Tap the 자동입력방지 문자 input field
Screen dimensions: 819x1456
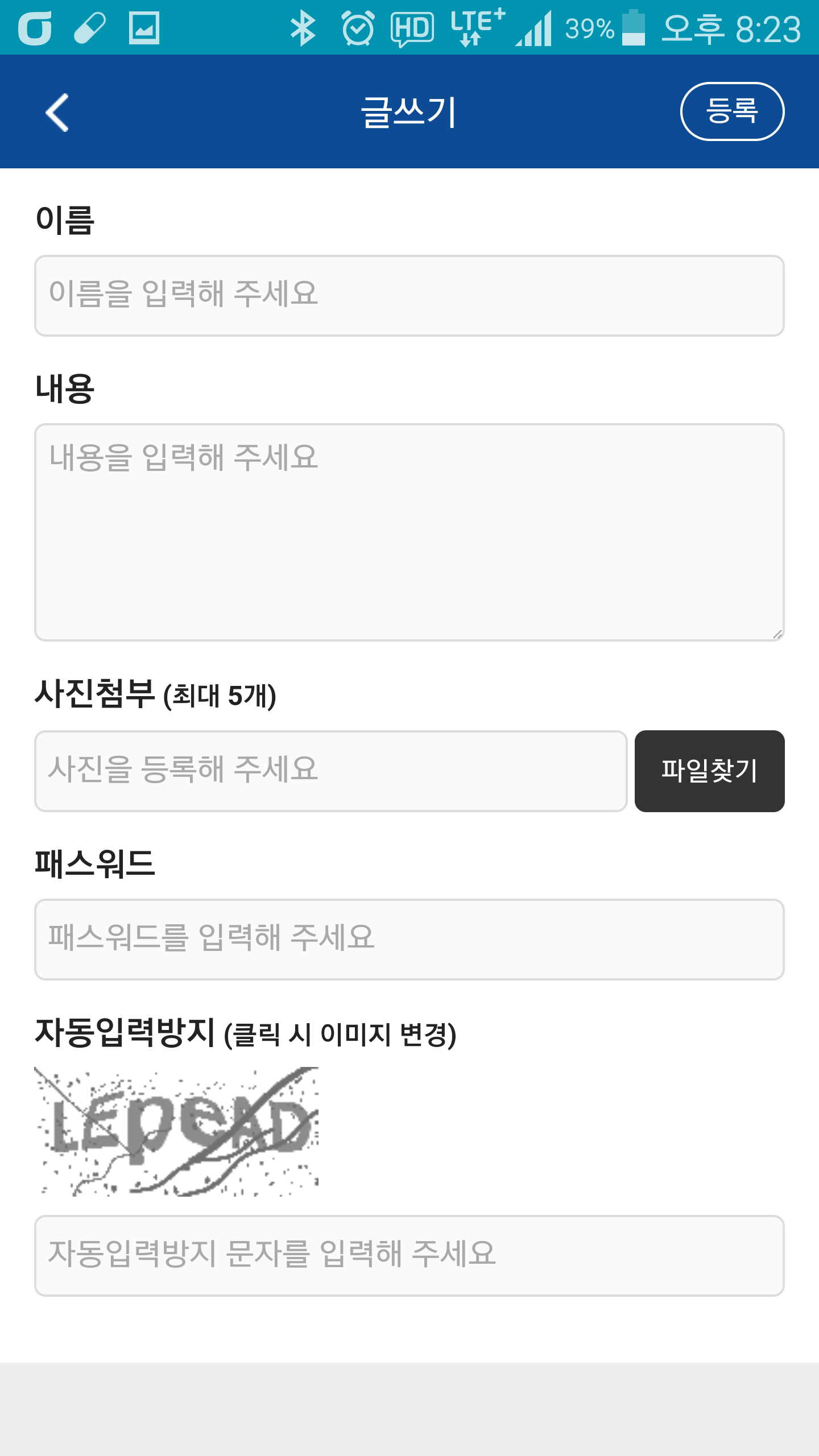click(409, 1256)
